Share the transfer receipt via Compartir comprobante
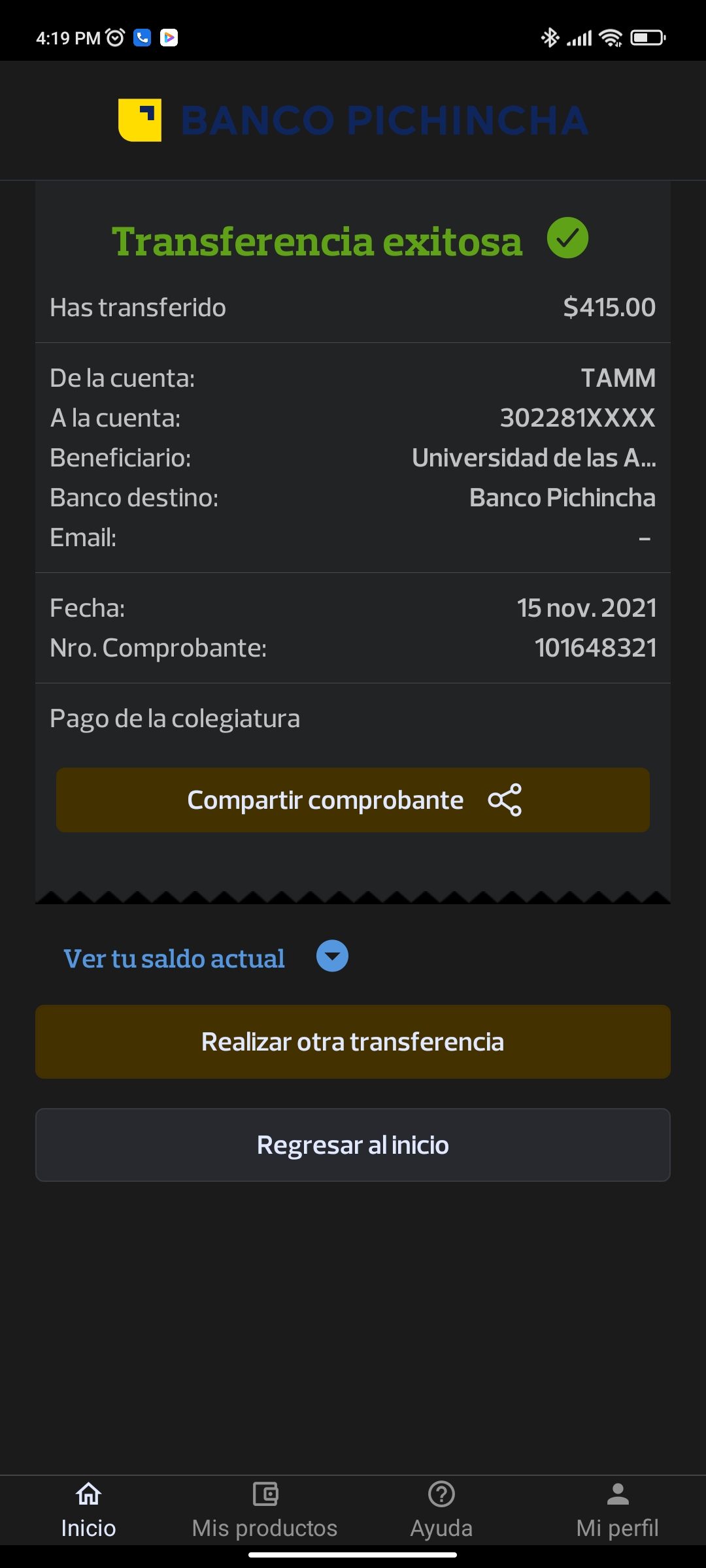The height and width of the screenshot is (1568, 706). (353, 800)
